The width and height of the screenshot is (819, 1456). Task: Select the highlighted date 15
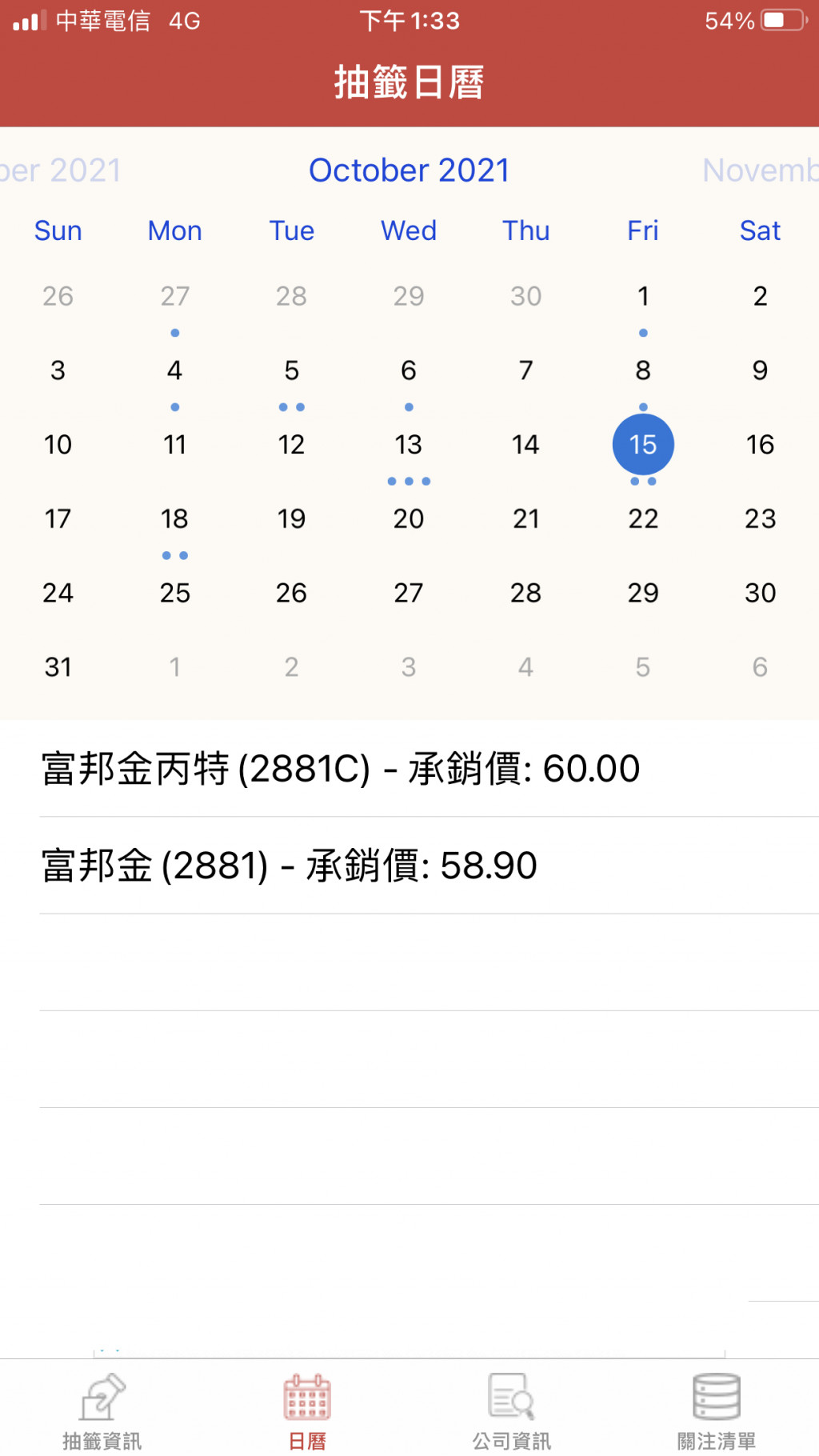[643, 445]
